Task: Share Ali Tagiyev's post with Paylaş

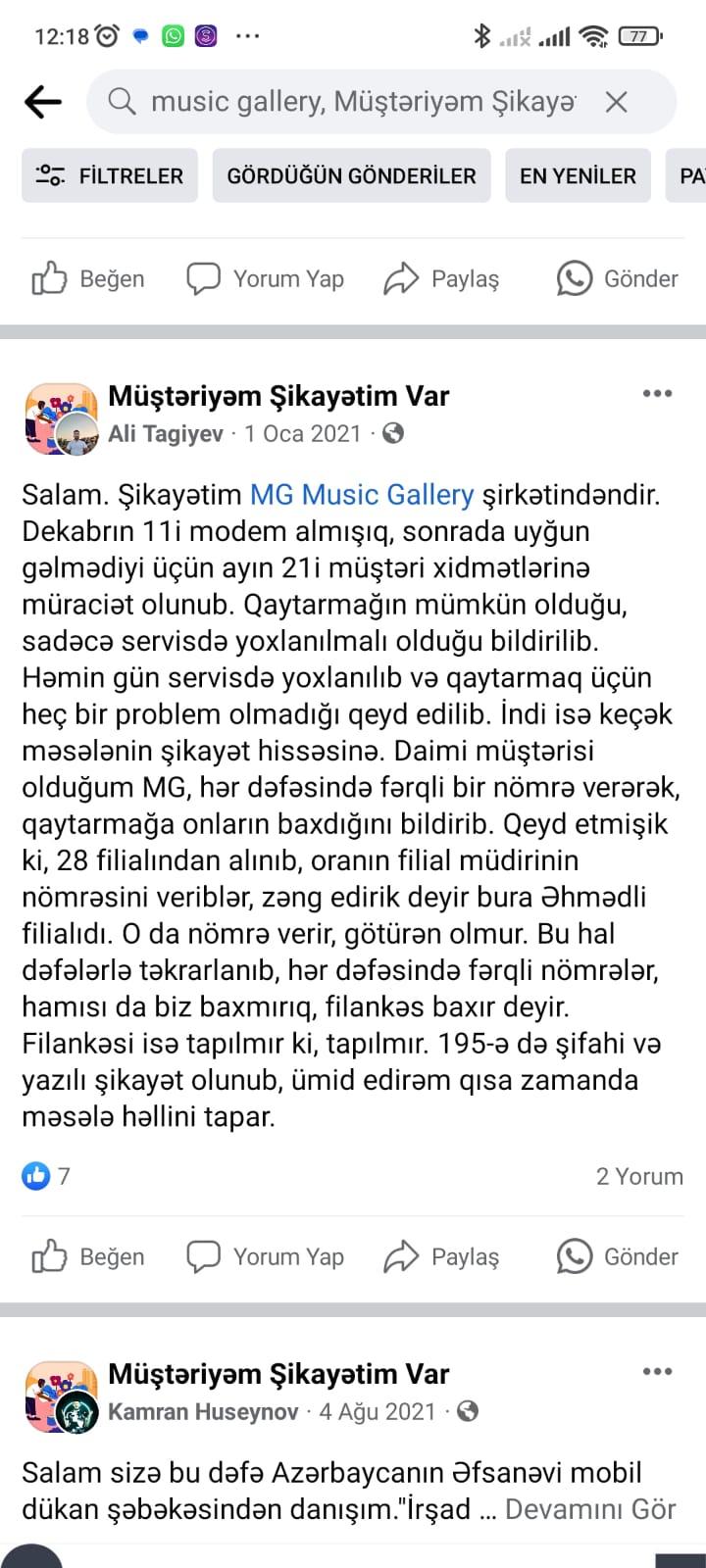Action: [441, 1256]
